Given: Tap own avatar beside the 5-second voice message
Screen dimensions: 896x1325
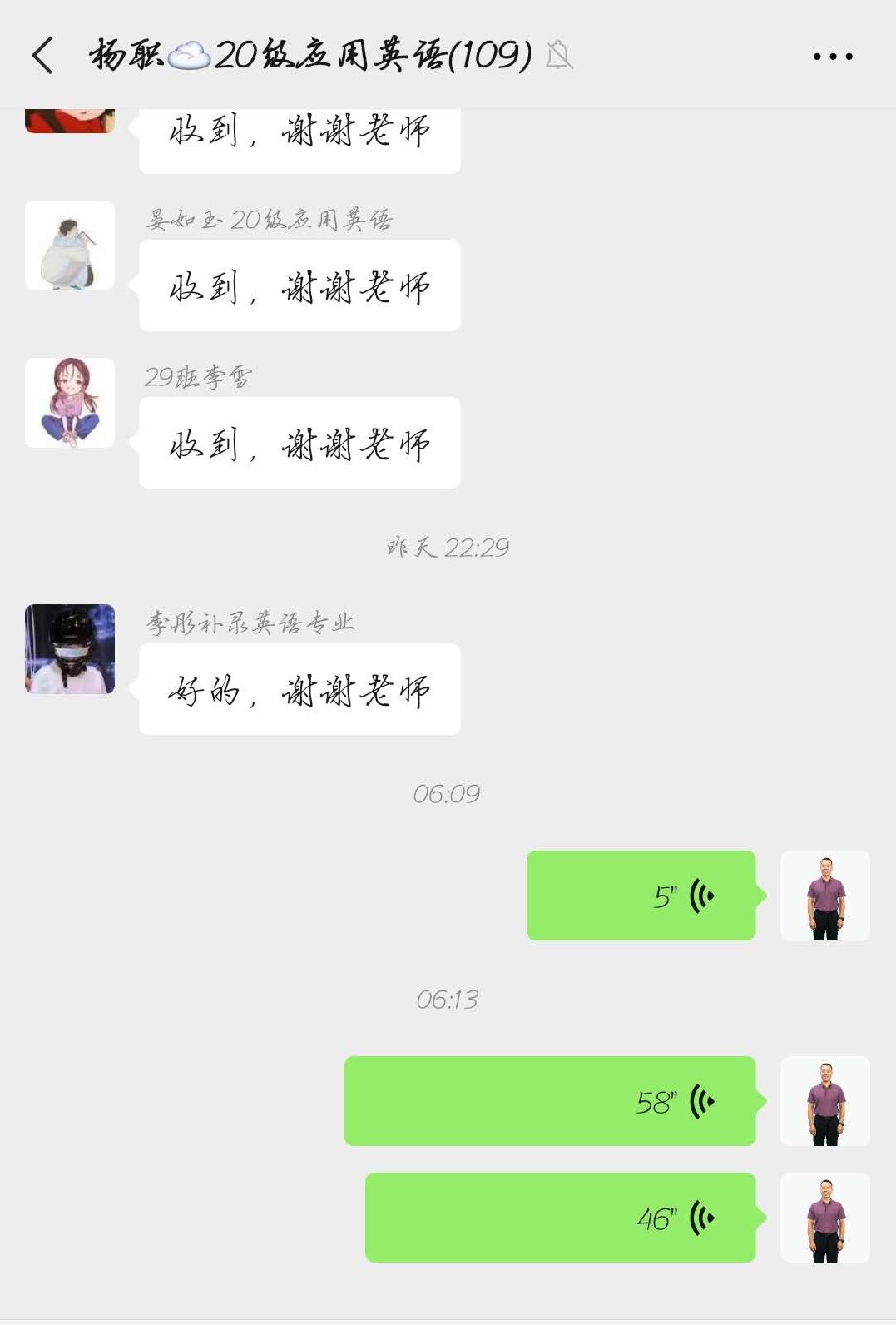Looking at the screenshot, I should (824, 896).
